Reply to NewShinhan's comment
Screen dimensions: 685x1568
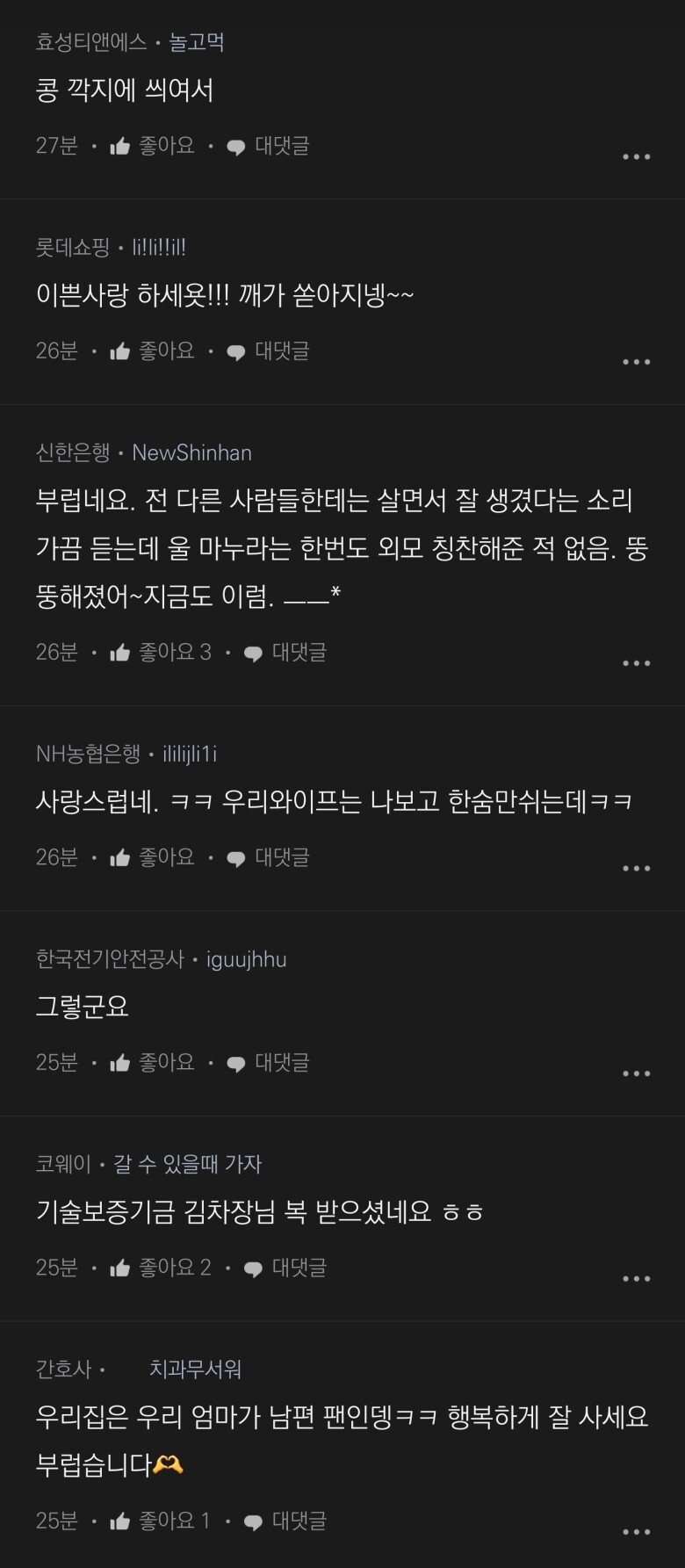(x=285, y=653)
